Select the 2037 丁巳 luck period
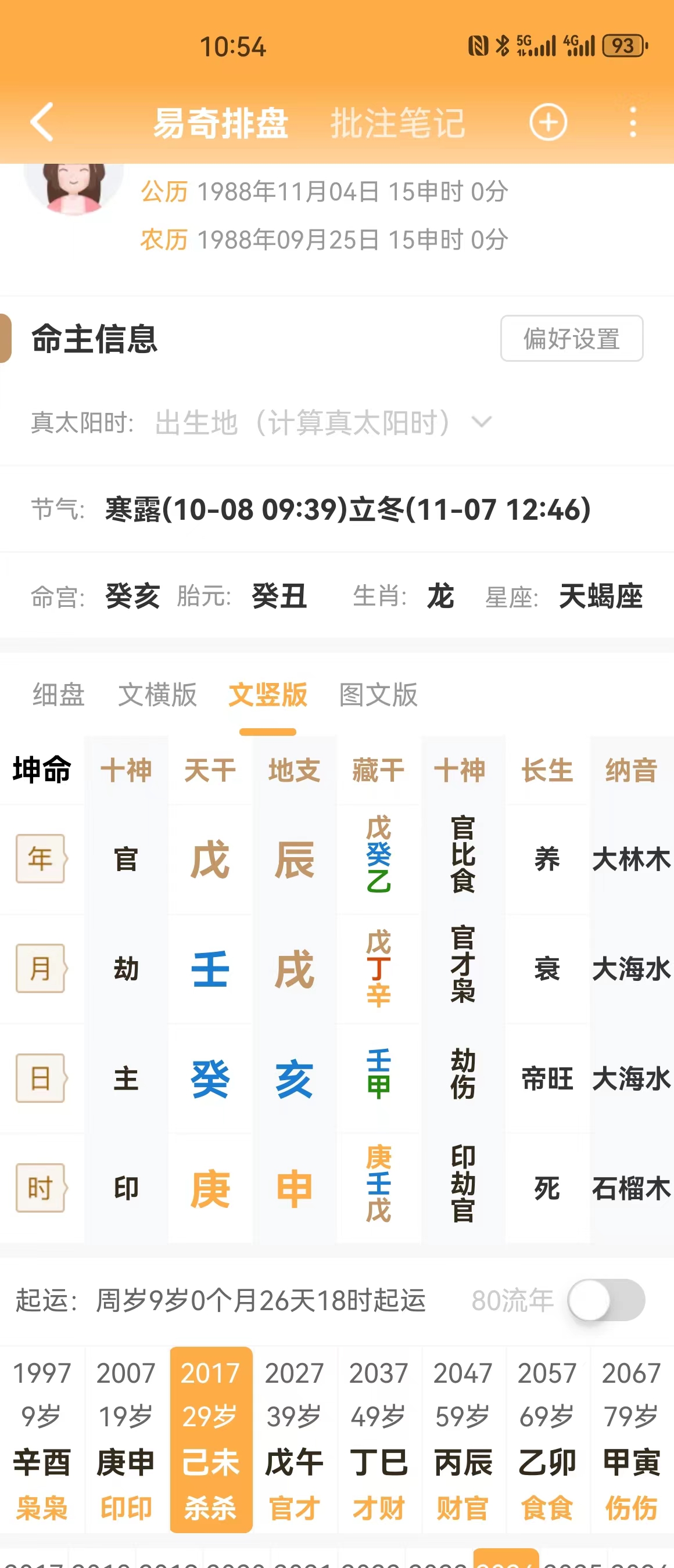The image size is (674, 1568). pyautogui.click(x=378, y=1440)
